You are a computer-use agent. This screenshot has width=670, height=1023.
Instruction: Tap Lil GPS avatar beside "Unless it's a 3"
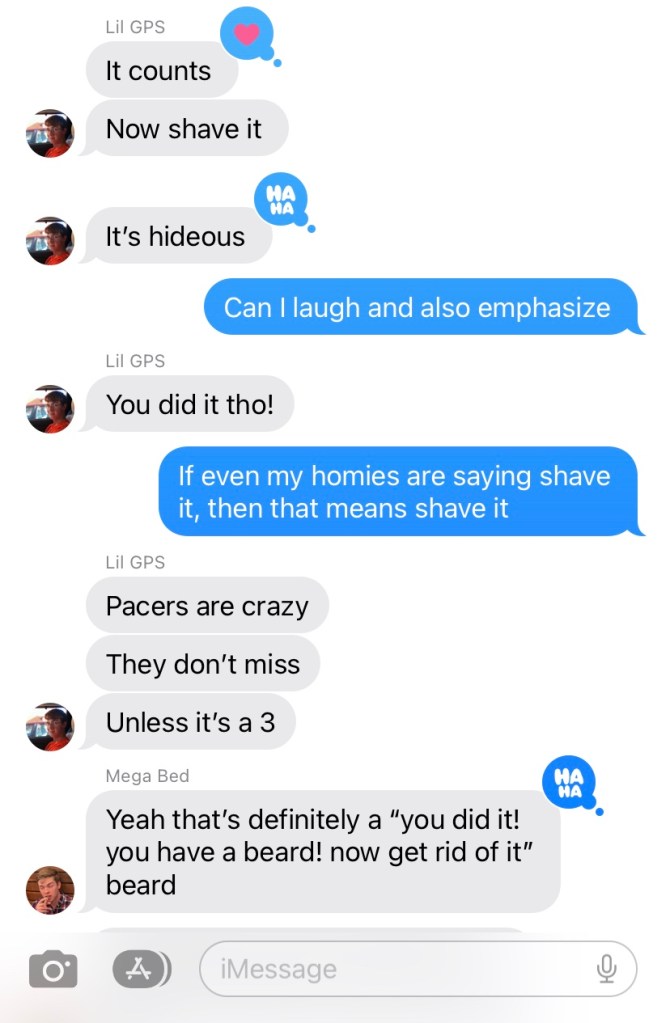pos(50,726)
